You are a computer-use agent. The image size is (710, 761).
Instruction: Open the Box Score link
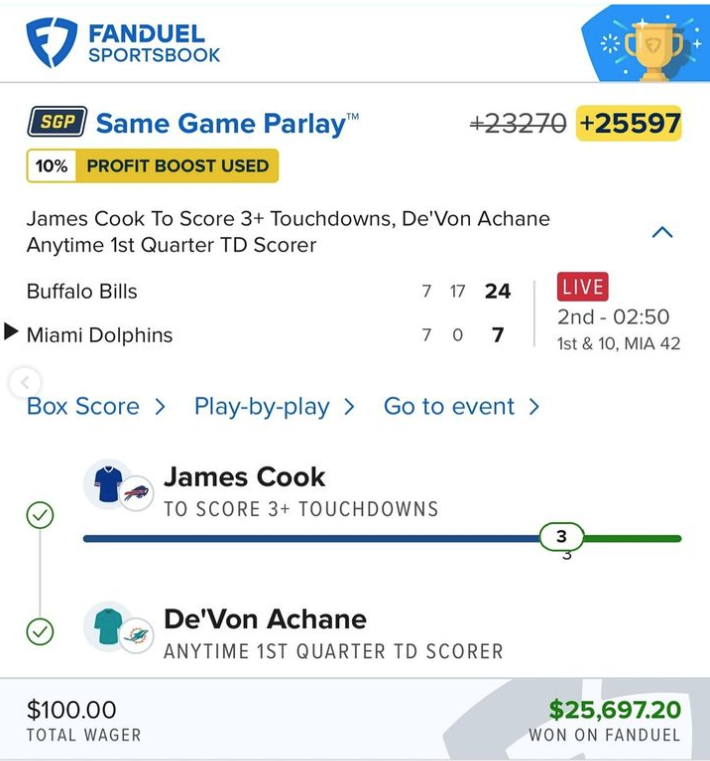point(95,407)
